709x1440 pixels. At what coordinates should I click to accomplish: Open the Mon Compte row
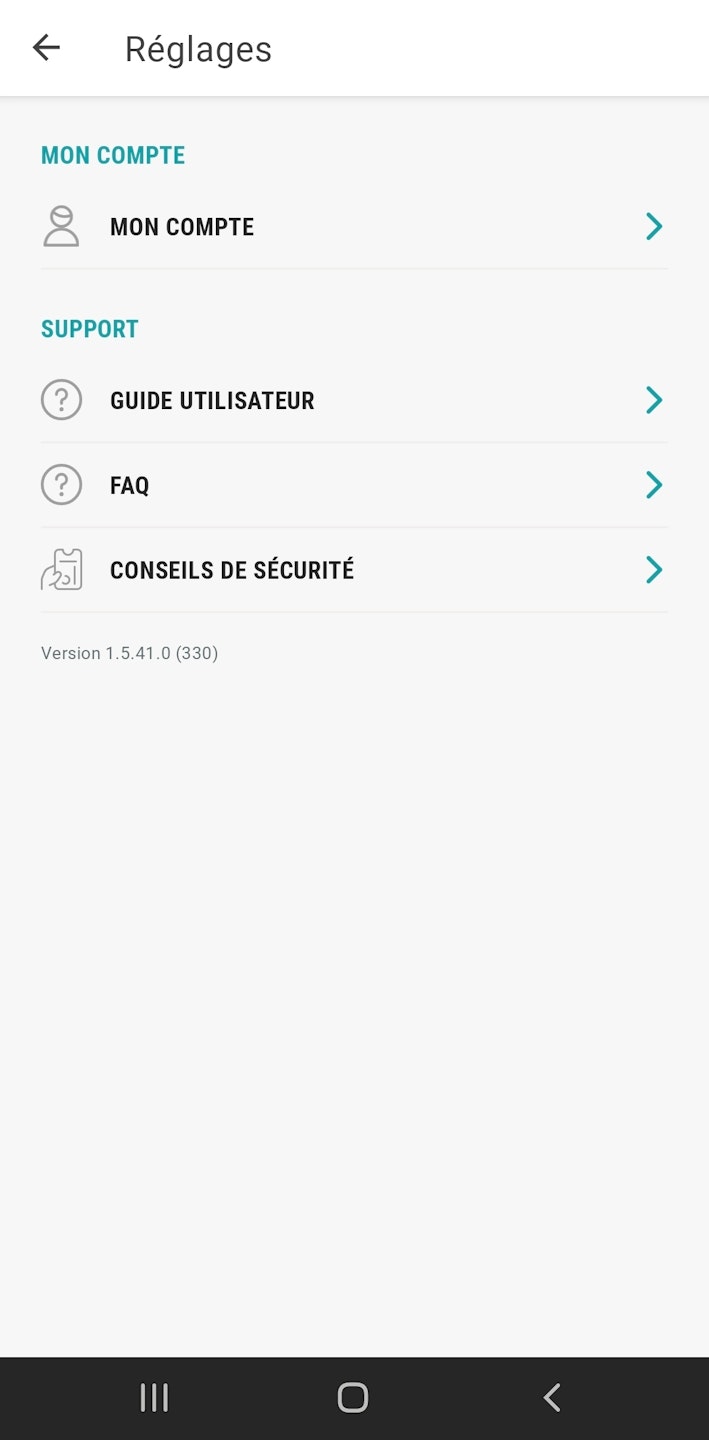[354, 227]
